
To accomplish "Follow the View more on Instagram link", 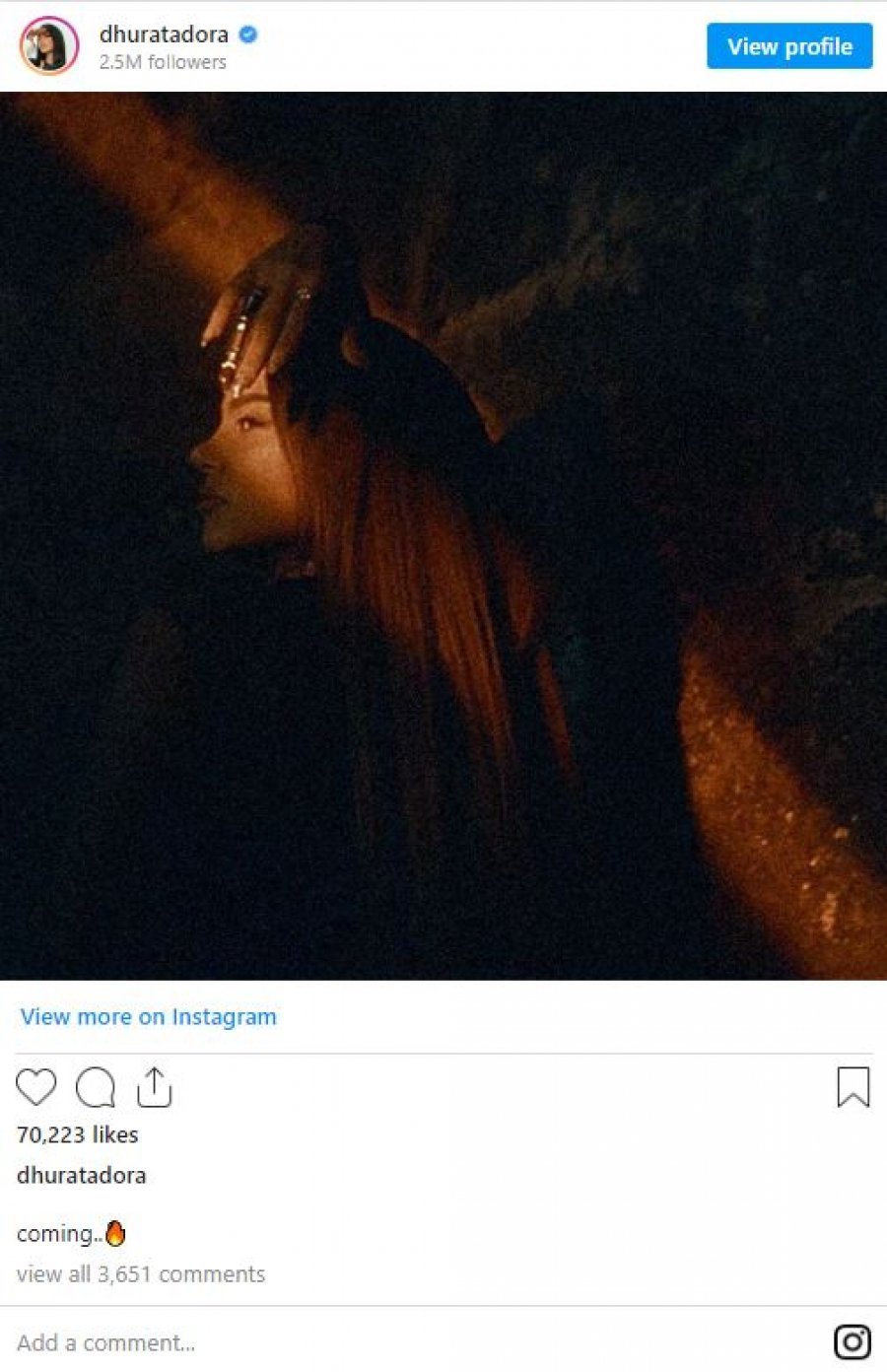I will pos(148,1016).
